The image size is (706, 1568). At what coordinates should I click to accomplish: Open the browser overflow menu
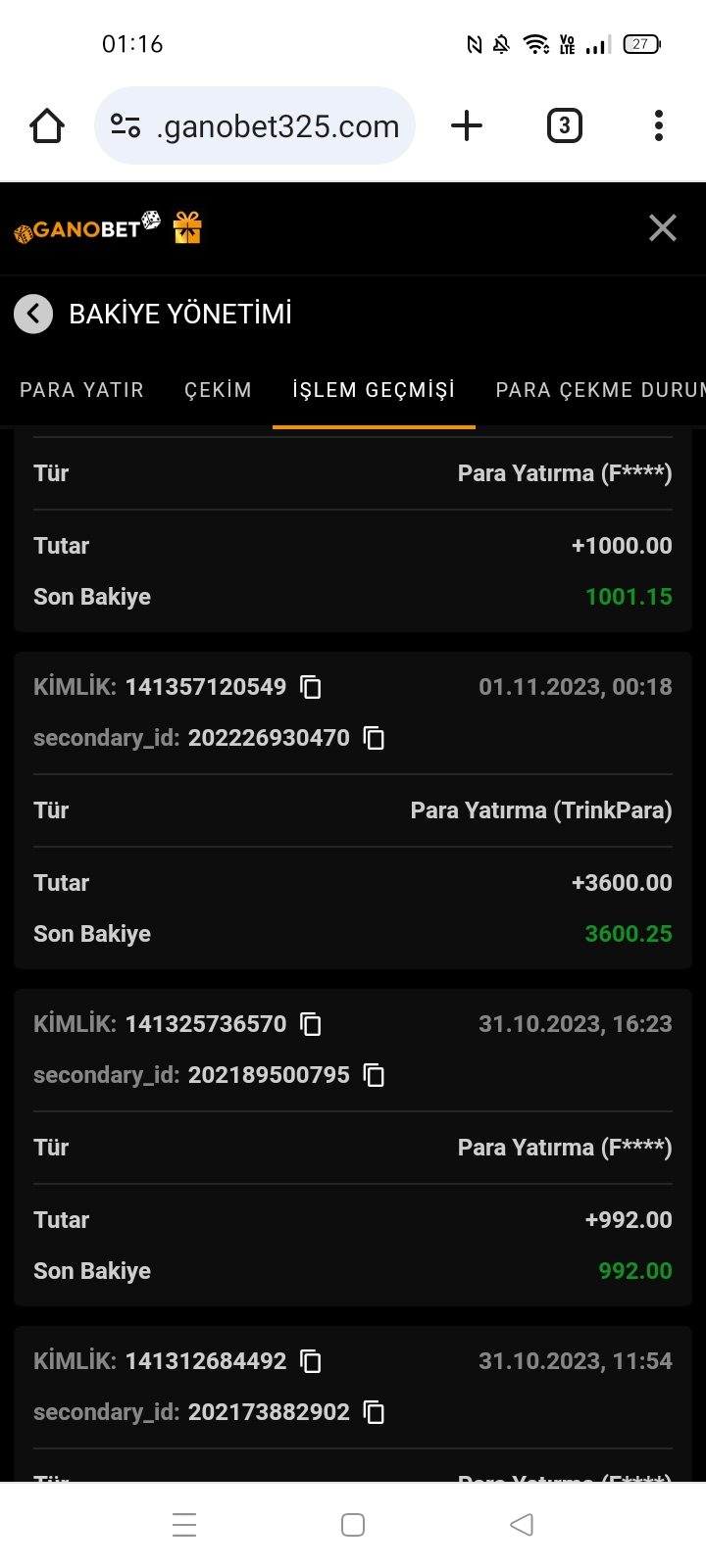[x=659, y=125]
